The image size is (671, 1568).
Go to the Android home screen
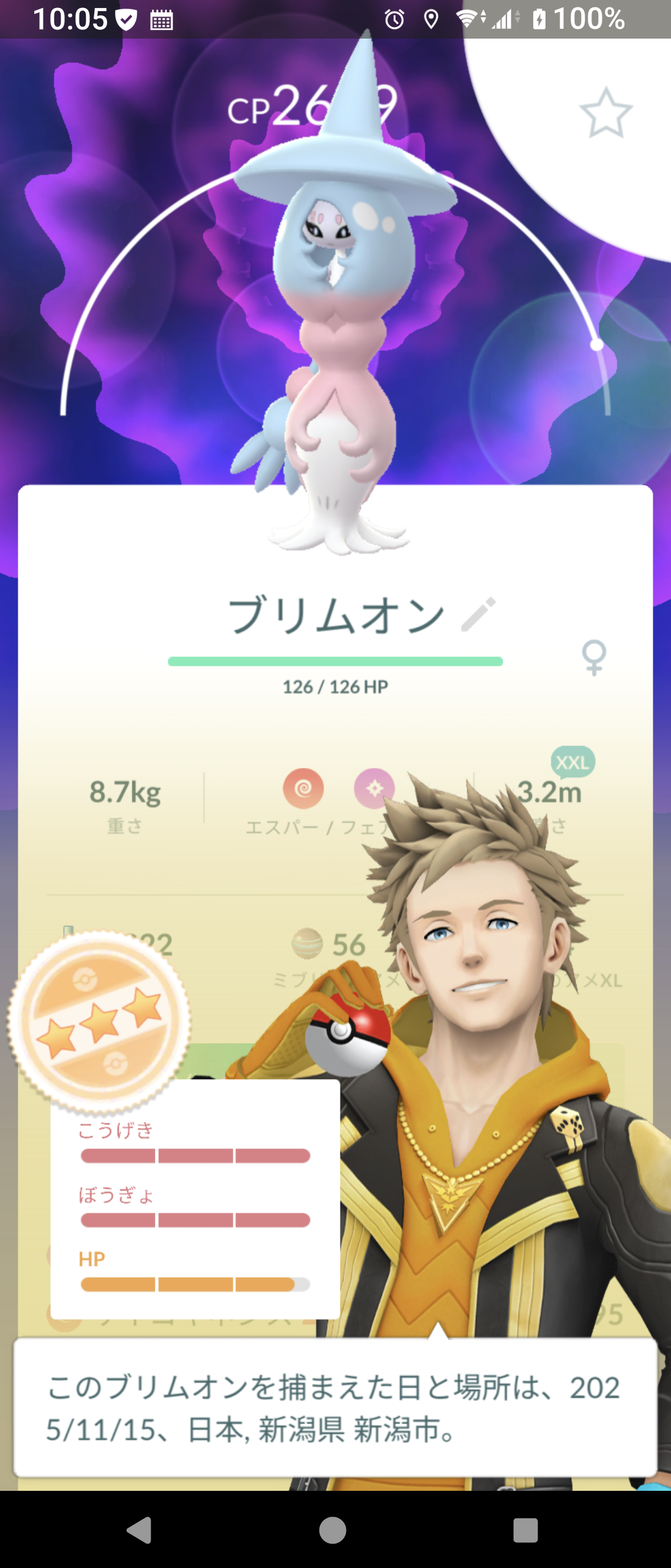coord(333,1530)
